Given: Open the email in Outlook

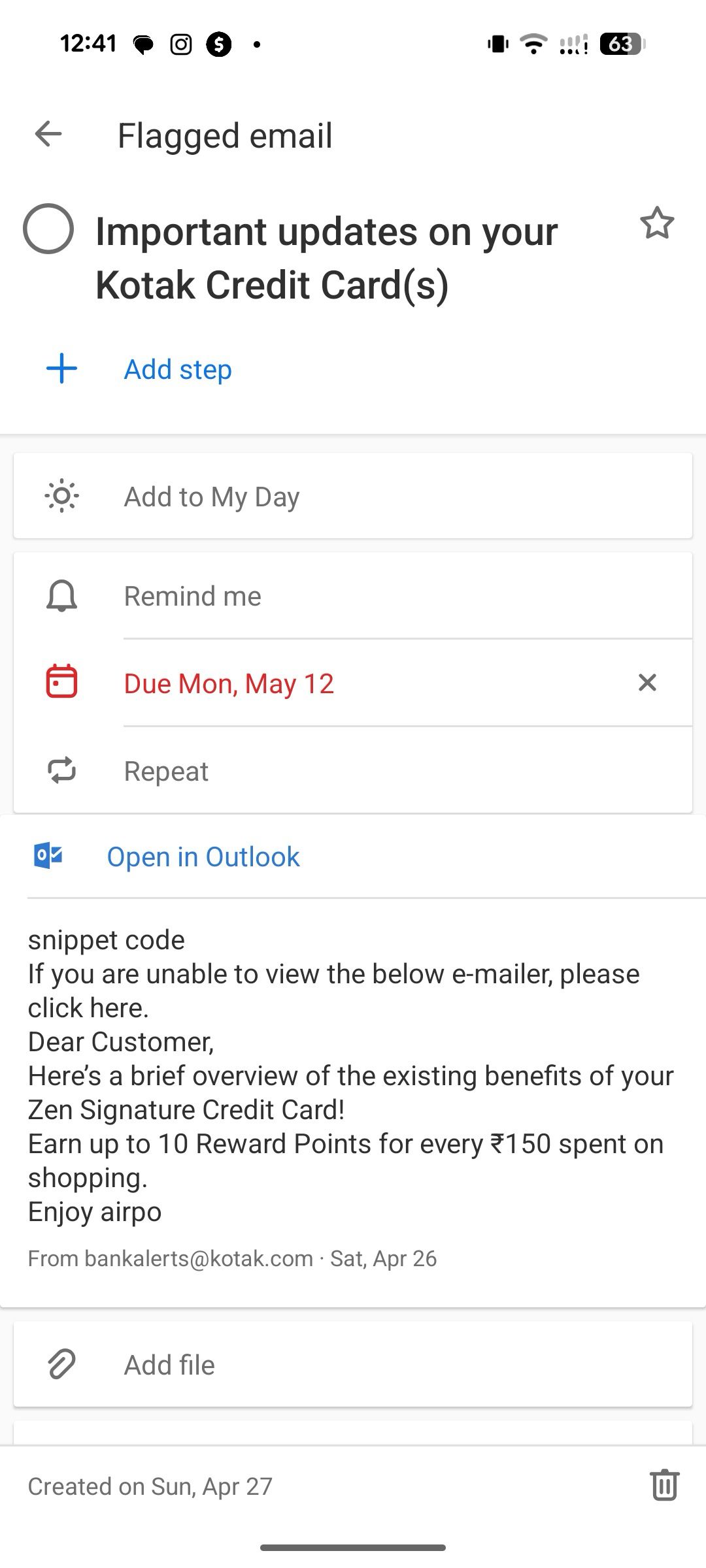Looking at the screenshot, I should 203,857.
